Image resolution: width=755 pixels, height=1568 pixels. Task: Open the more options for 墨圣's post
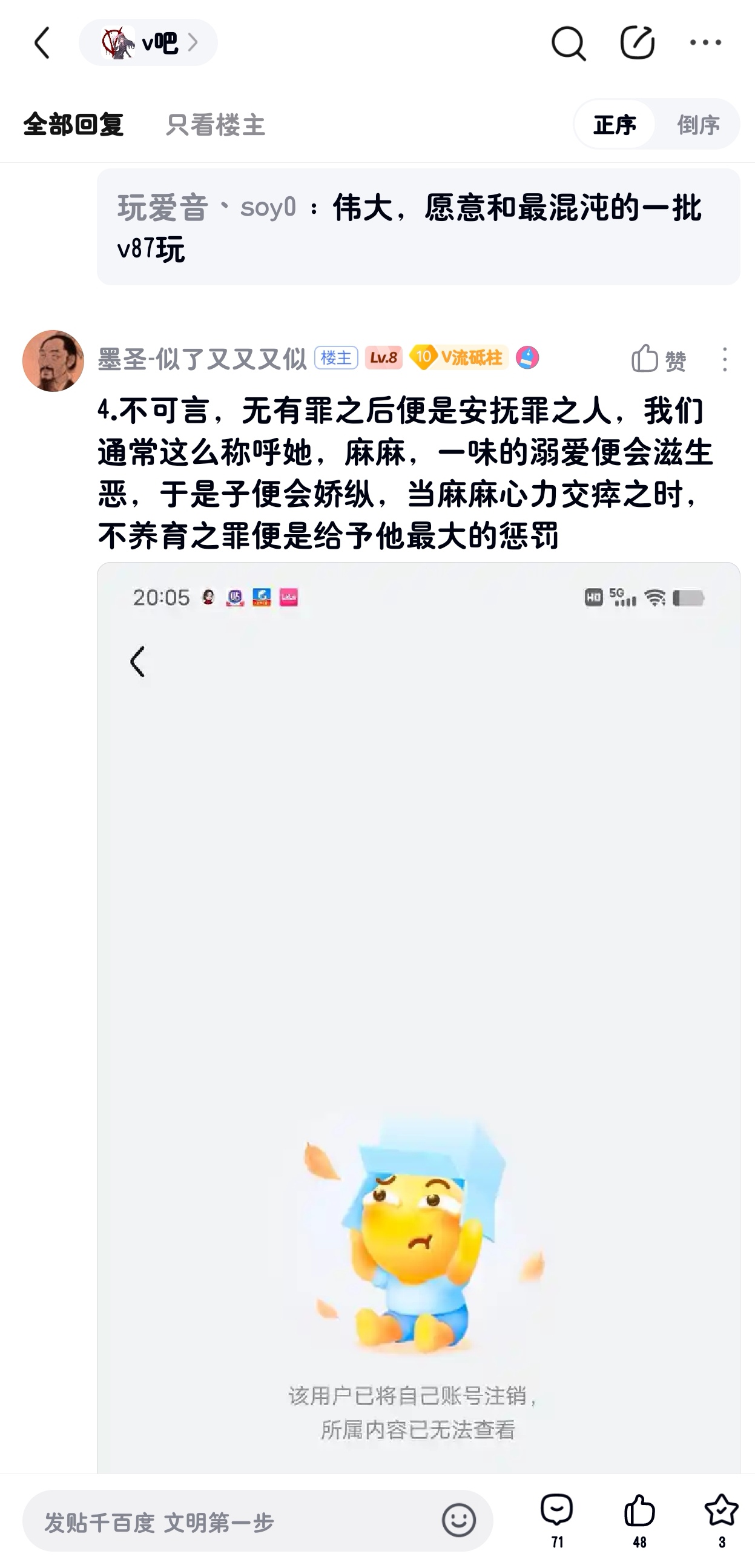click(724, 359)
